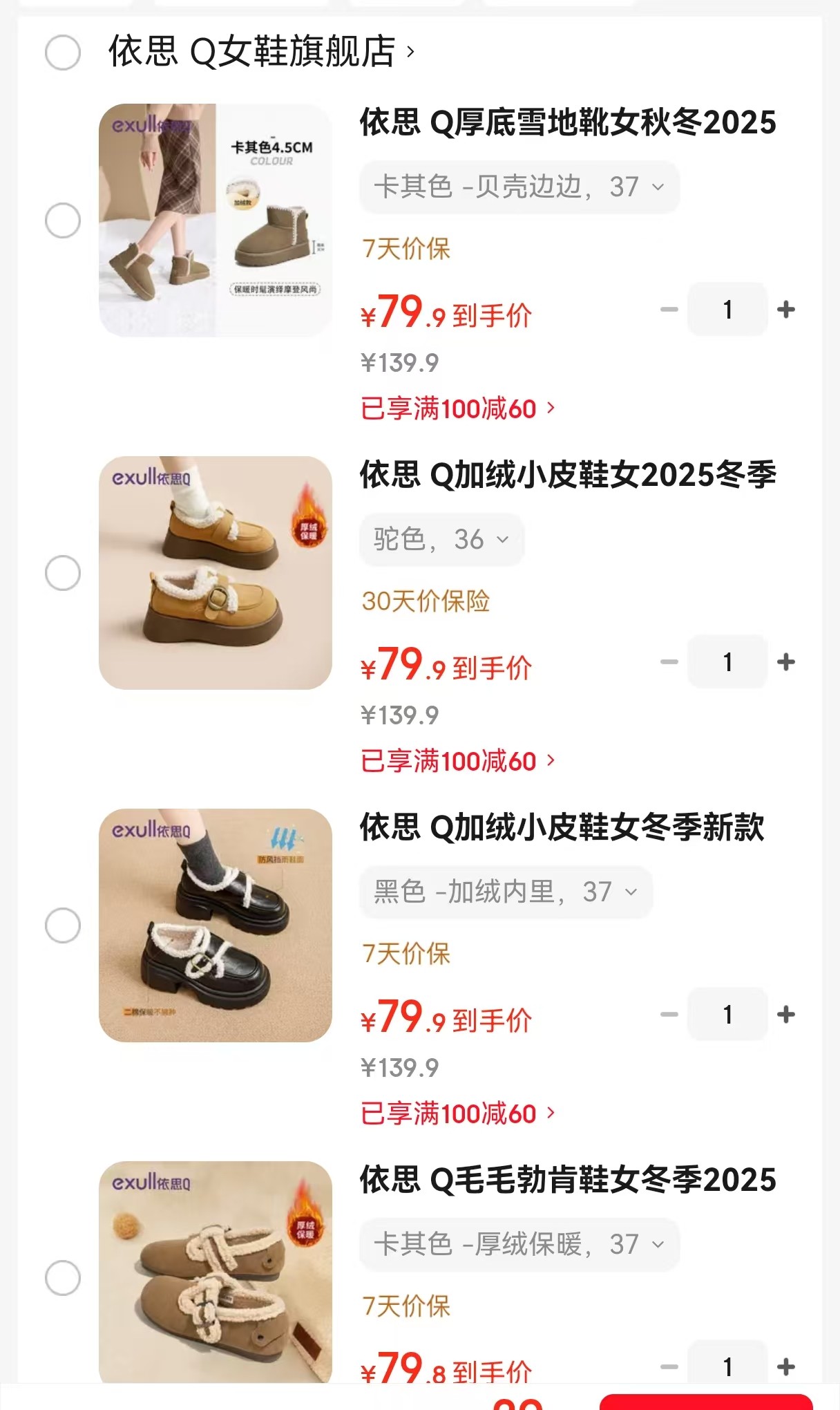
Task: Decrease quantity of 黑色 加绒小皮鞋
Action: pyautogui.click(x=669, y=1015)
